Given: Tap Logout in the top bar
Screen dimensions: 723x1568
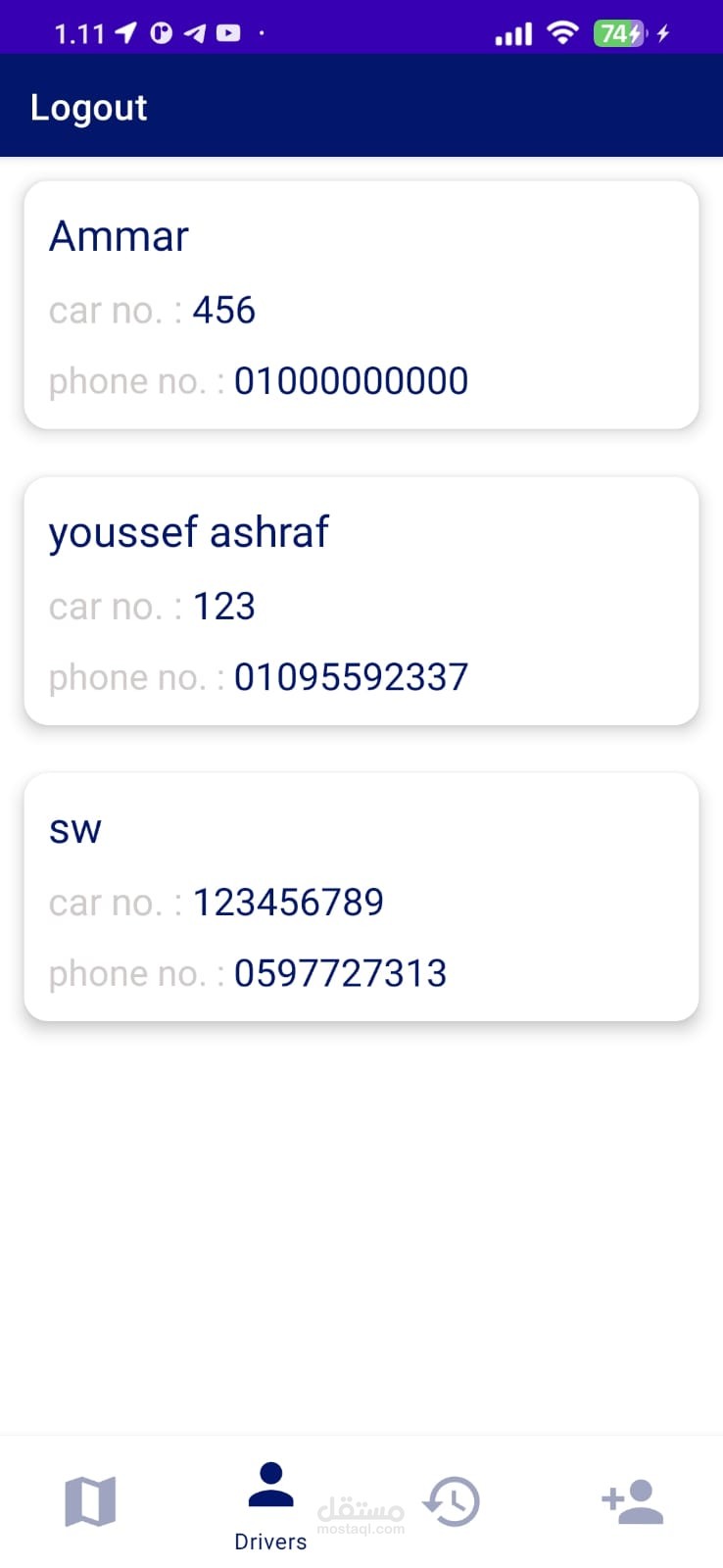Looking at the screenshot, I should click(88, 108).
